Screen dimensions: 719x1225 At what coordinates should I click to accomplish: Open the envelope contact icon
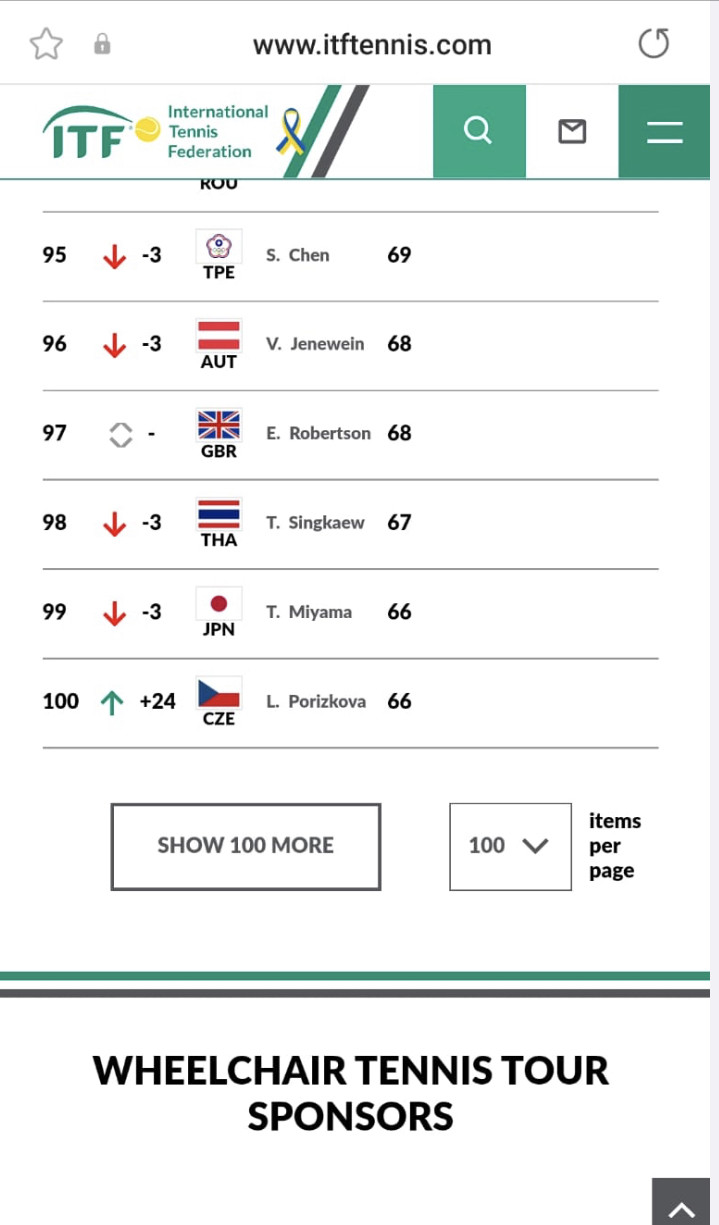point(572,131)
